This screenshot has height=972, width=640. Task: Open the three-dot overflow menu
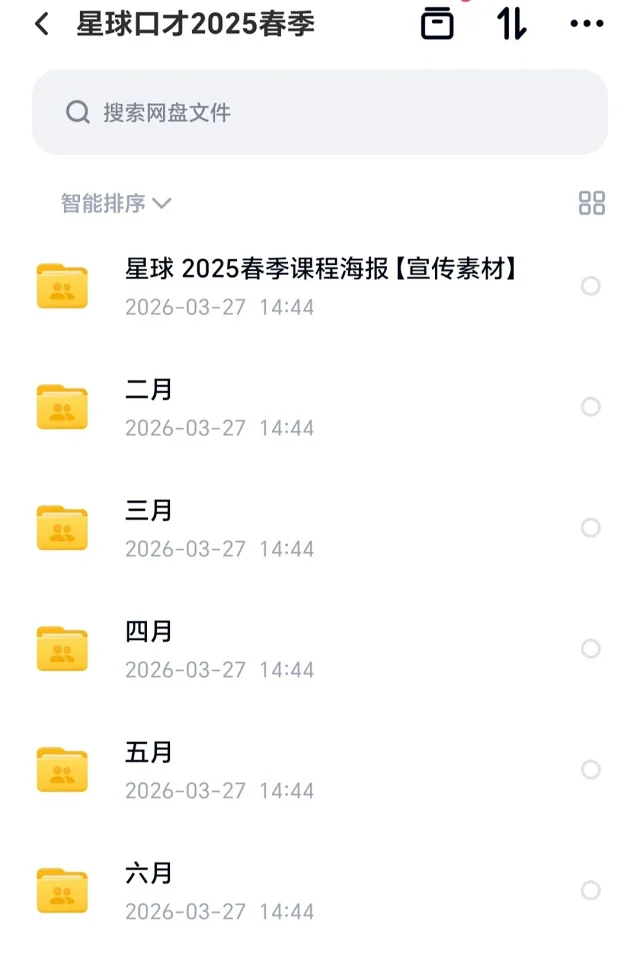coord(587,25)
